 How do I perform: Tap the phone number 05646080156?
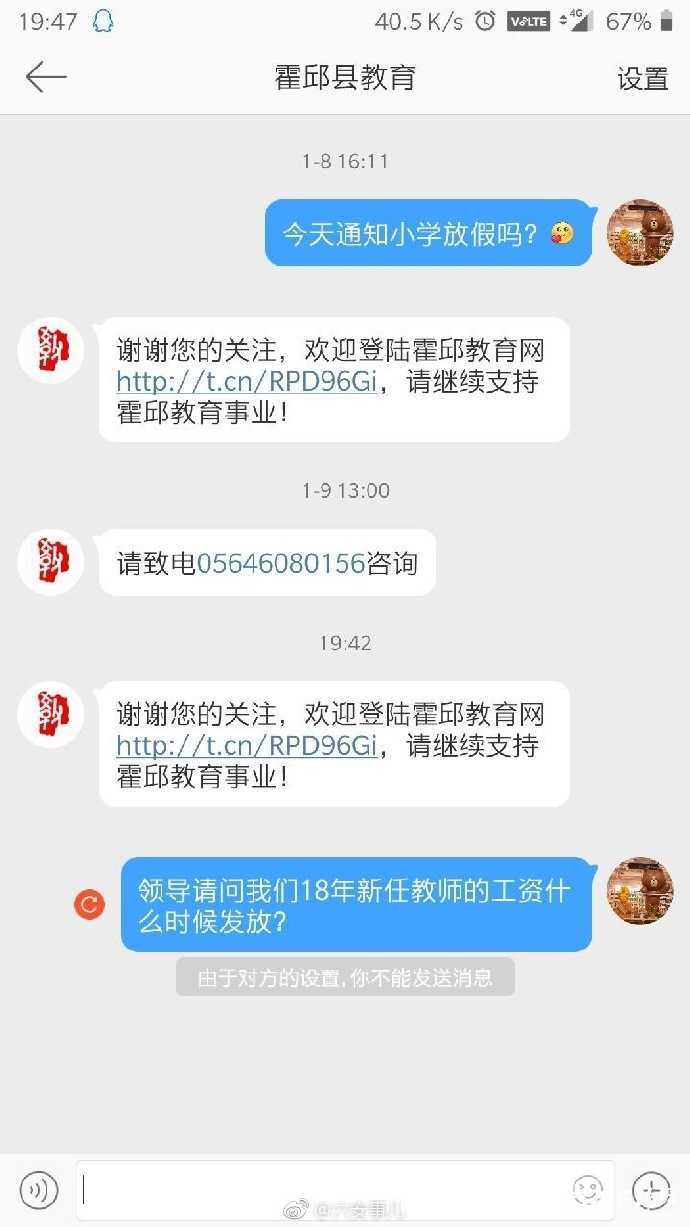(281, 564)
